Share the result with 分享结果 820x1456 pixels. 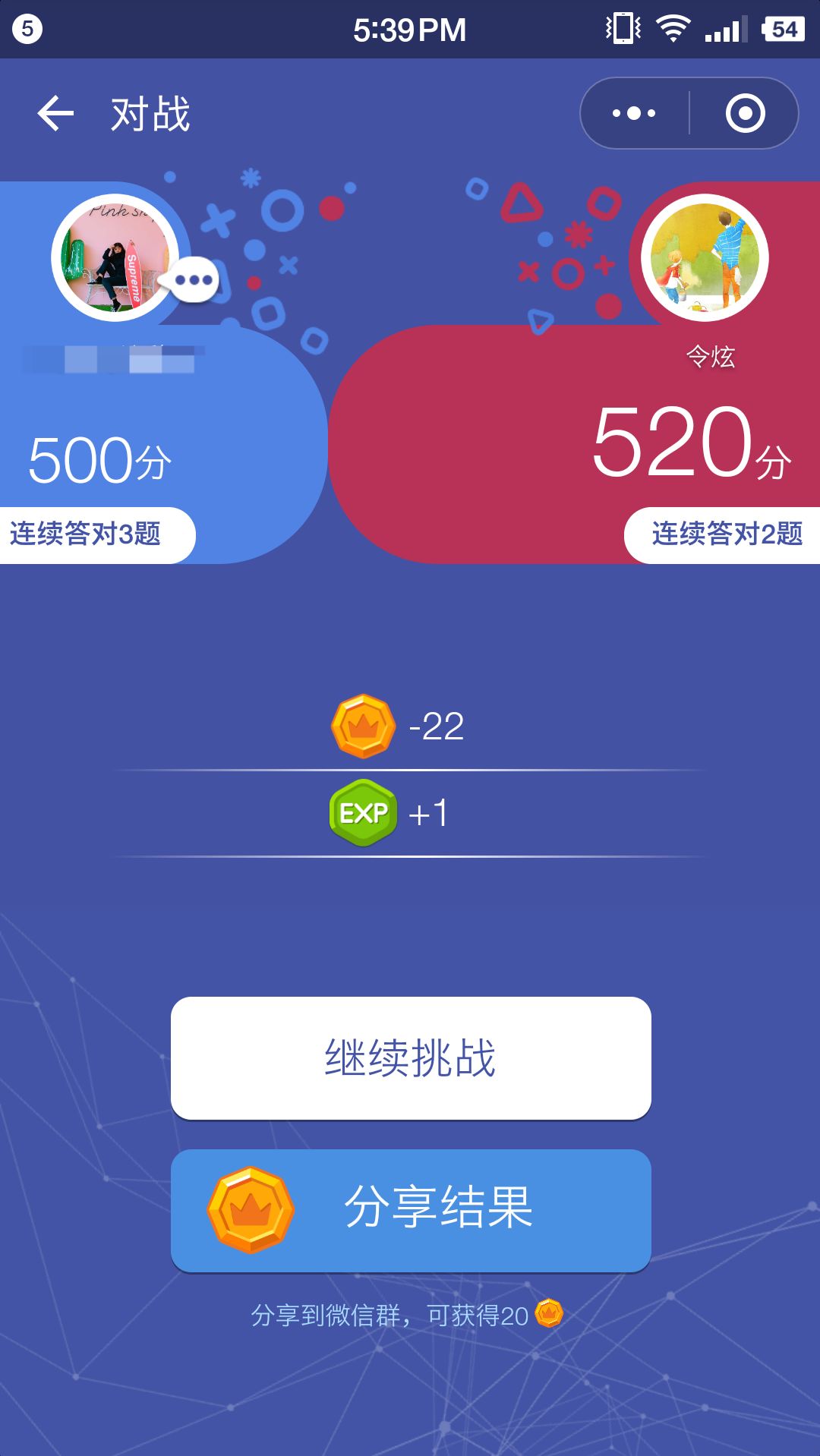tap(411, 1210)
